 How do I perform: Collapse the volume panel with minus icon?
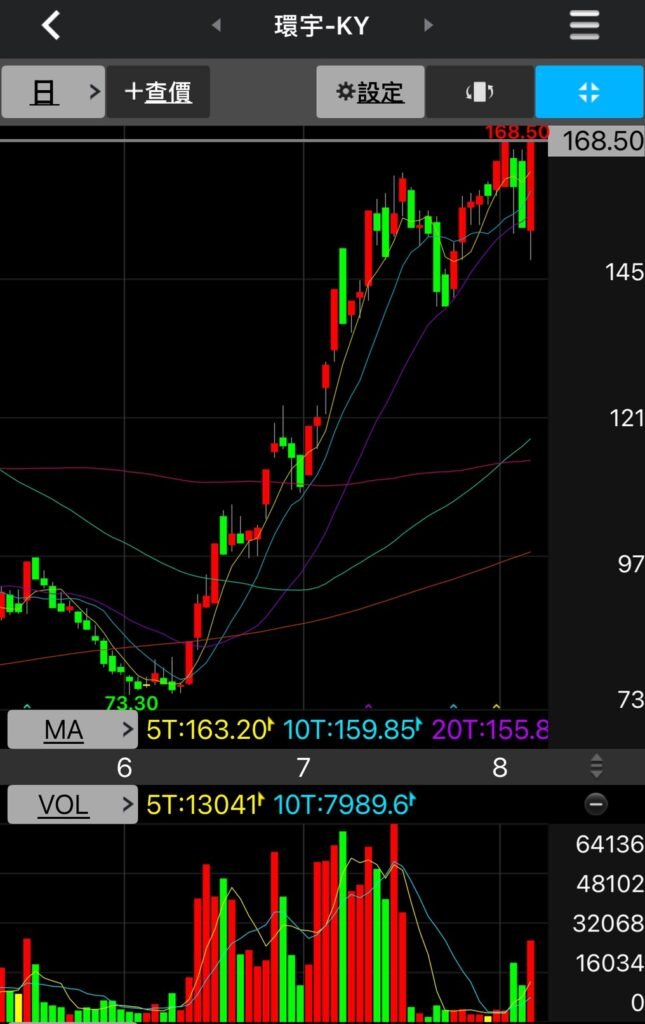(596, 804)
